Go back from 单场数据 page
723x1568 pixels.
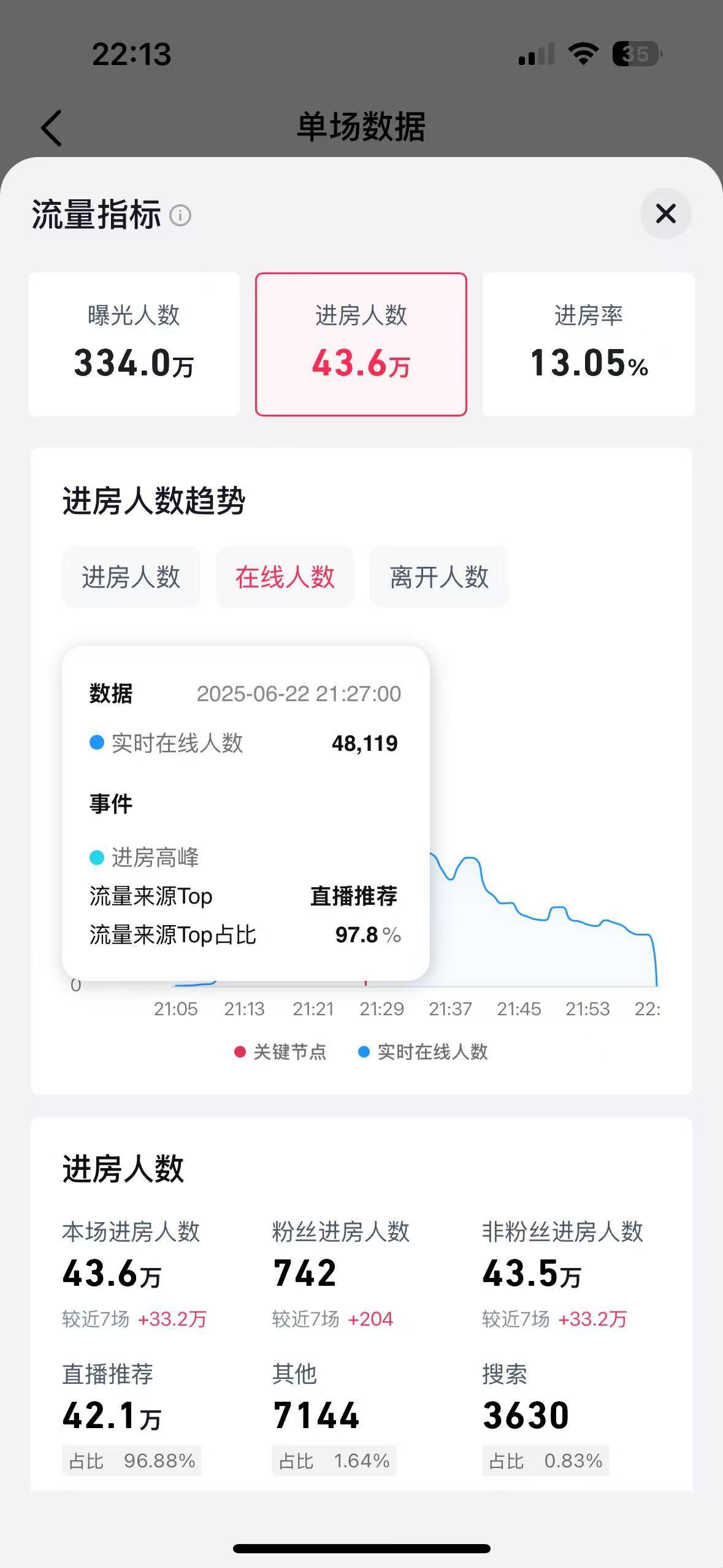click(x=52, y=128)
